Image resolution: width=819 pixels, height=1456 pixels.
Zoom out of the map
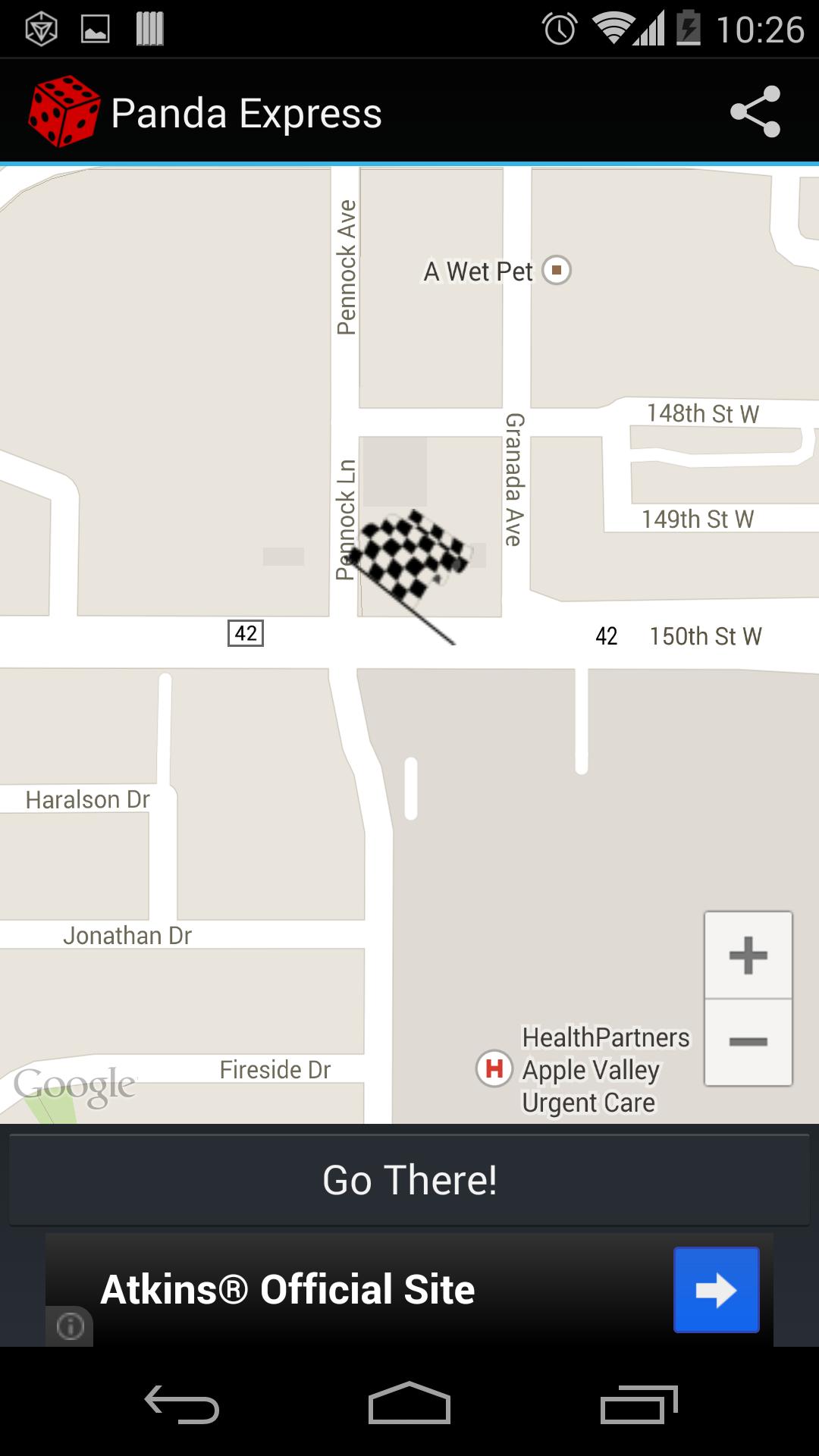(x=748, y=1042)
